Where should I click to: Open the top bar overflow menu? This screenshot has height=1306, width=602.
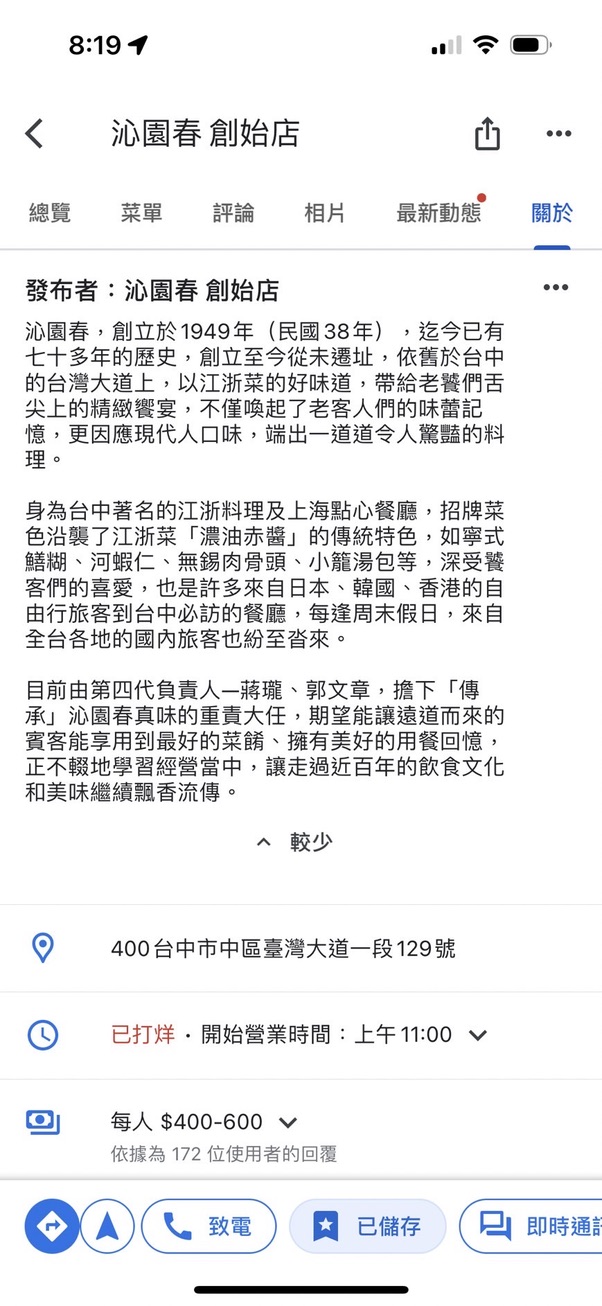tap(558, 134)
